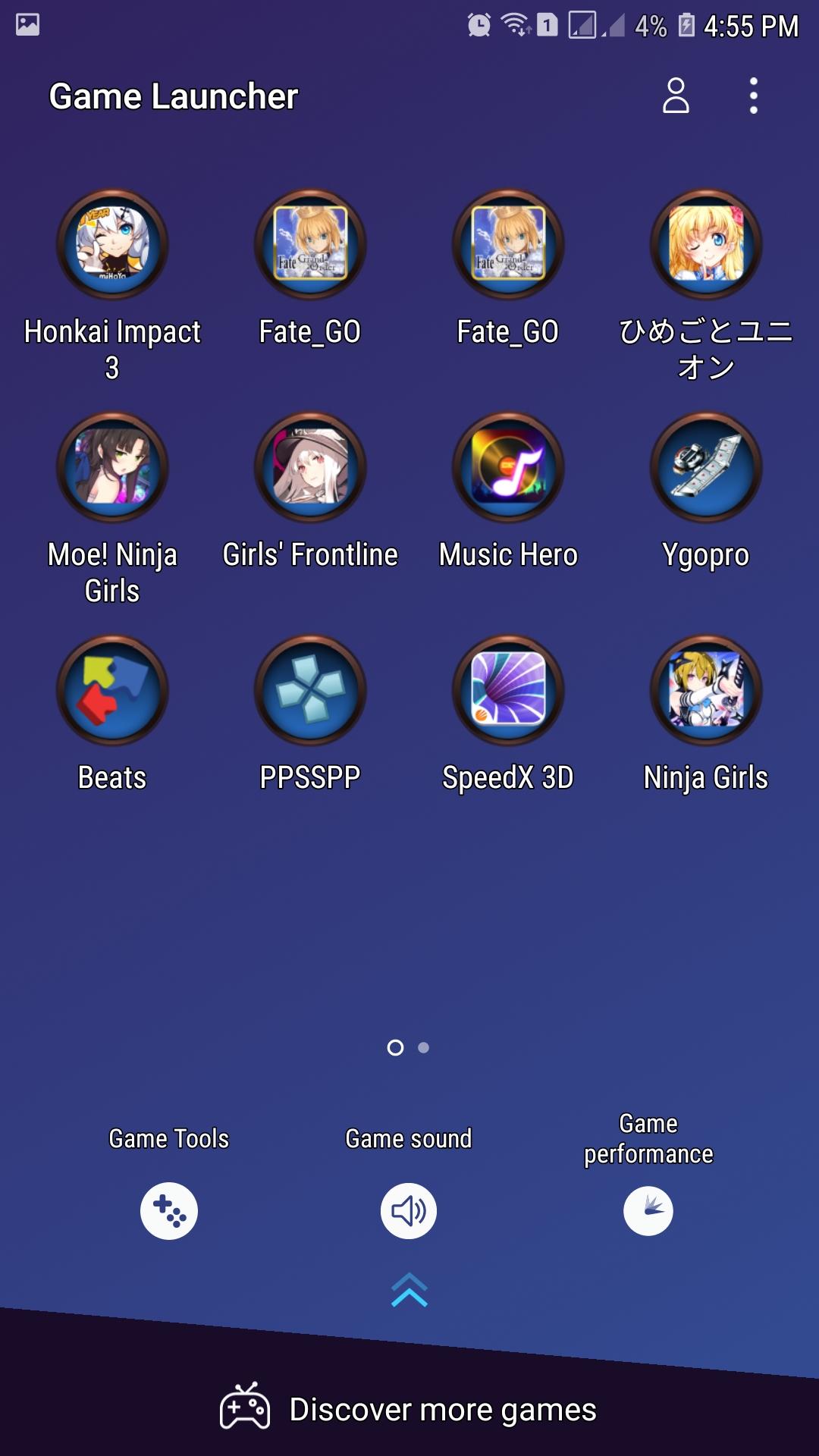The width and height of the screenshot is (819, 1456).
Task: Open Game Tools settings
Action: pyautogui.click(x=169, y=1211)
